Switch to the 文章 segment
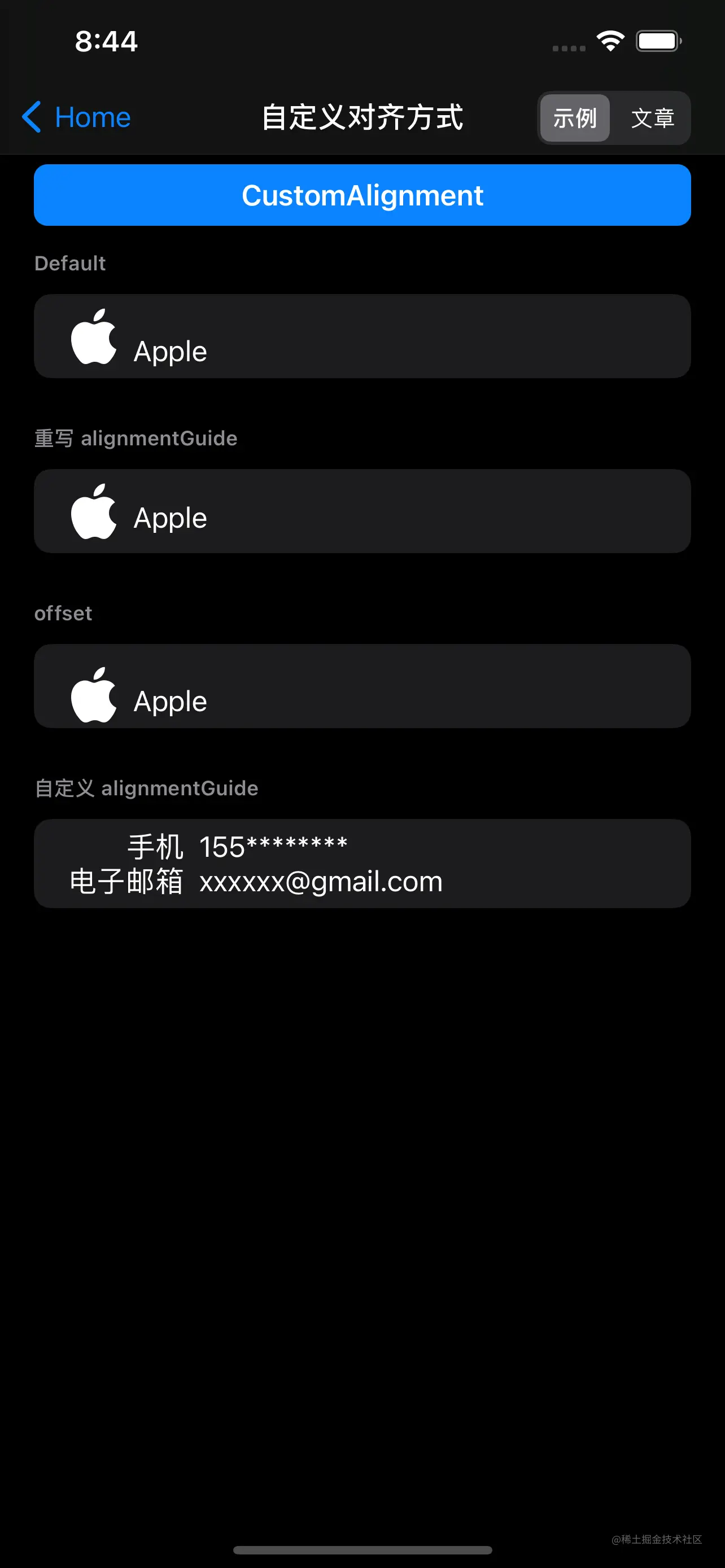Viewport: 725px width, 1568px height. (x=652, y=118)
